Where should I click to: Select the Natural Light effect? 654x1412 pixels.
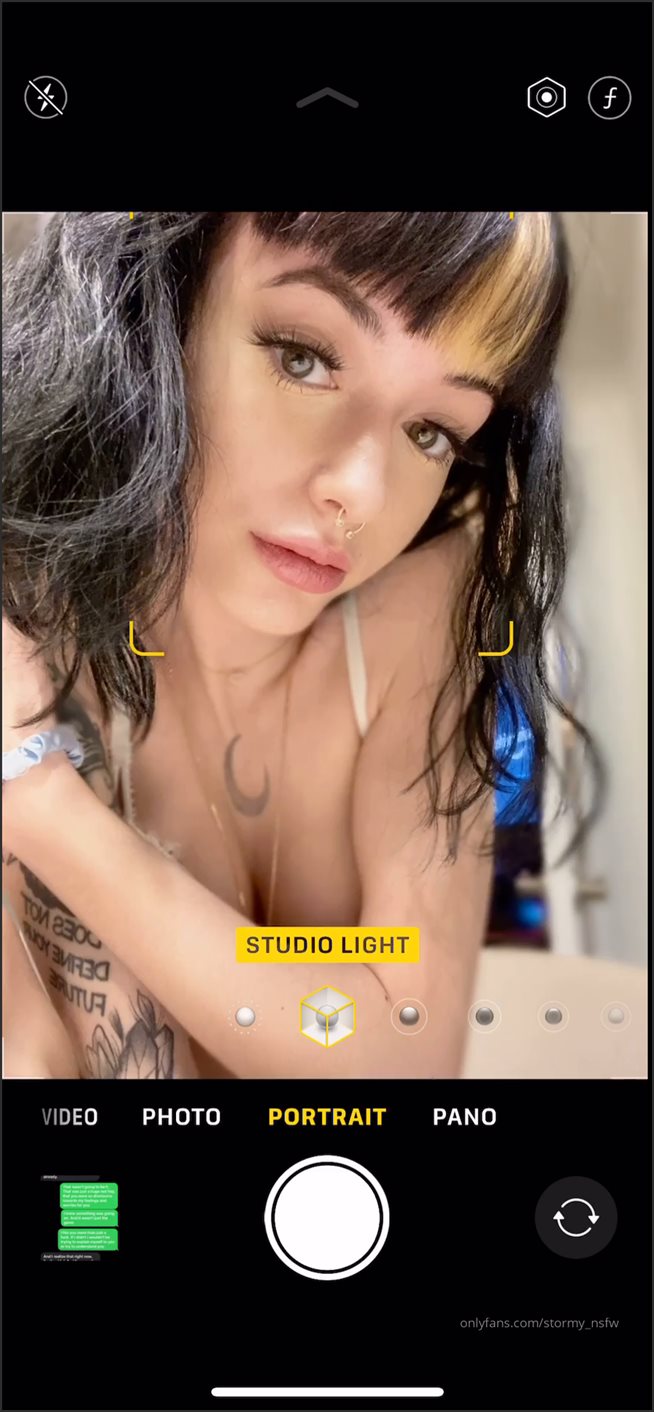click(245, 1017)
